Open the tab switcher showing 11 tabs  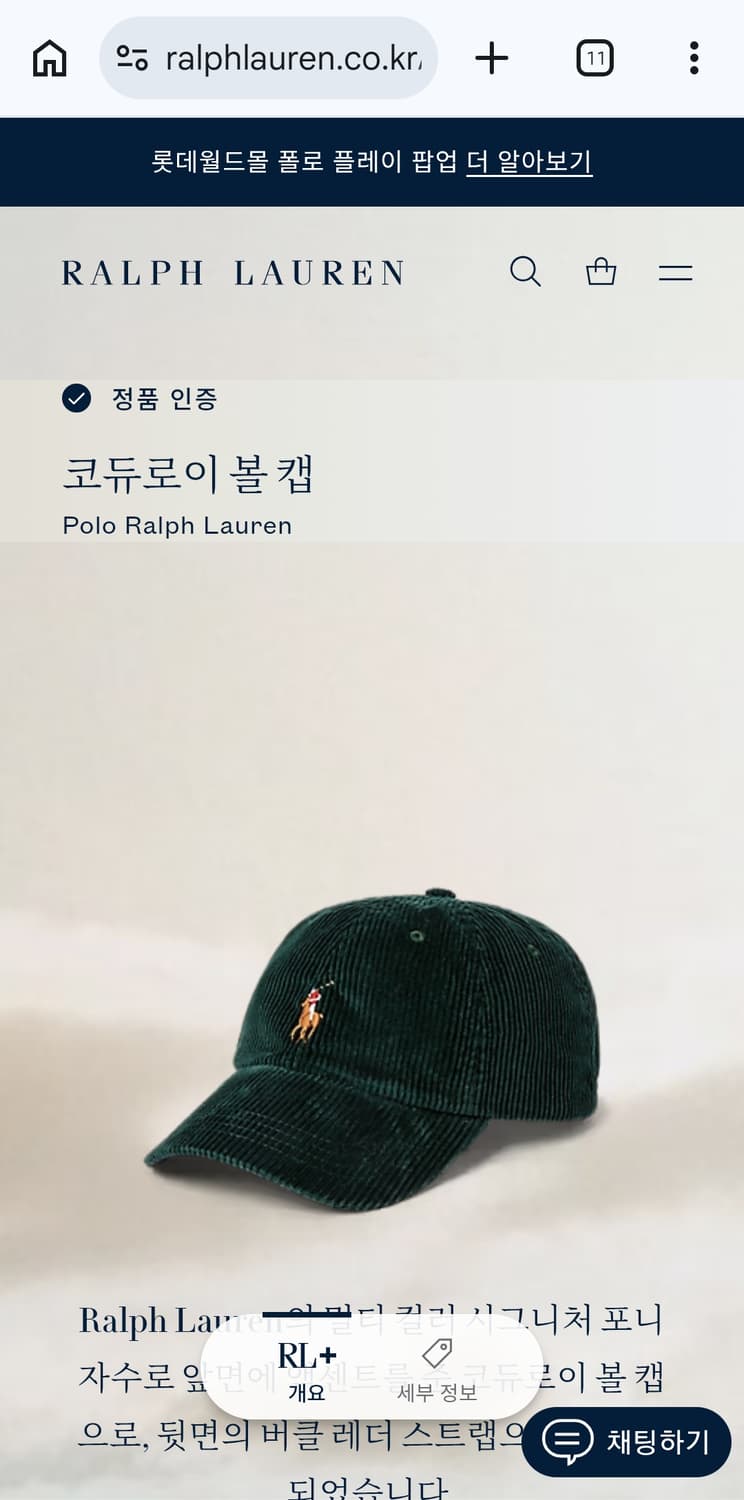coord(594,57)
